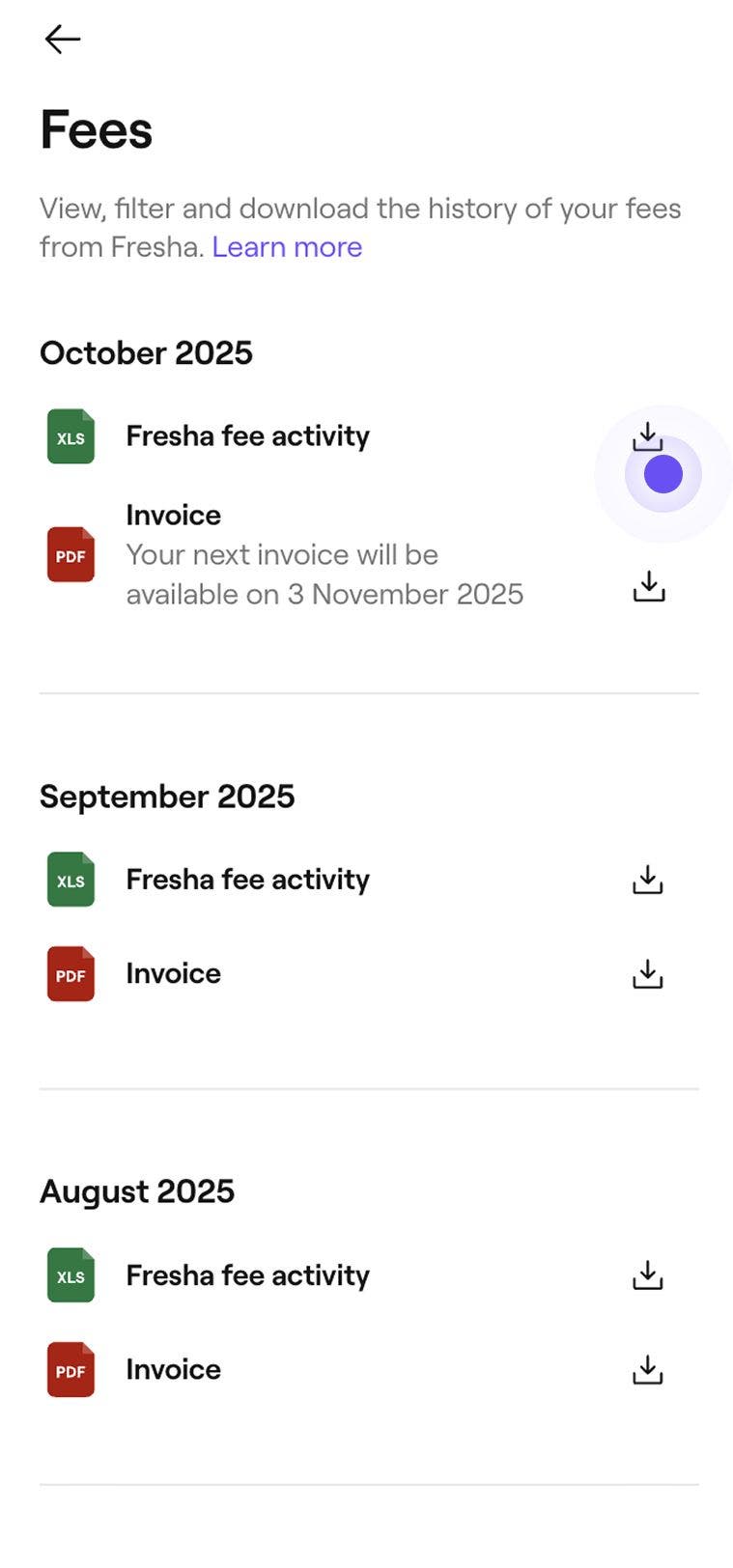This screenshot has width=733, height=1568.
Task: Open the Learn more link
Action: [287, 247]
